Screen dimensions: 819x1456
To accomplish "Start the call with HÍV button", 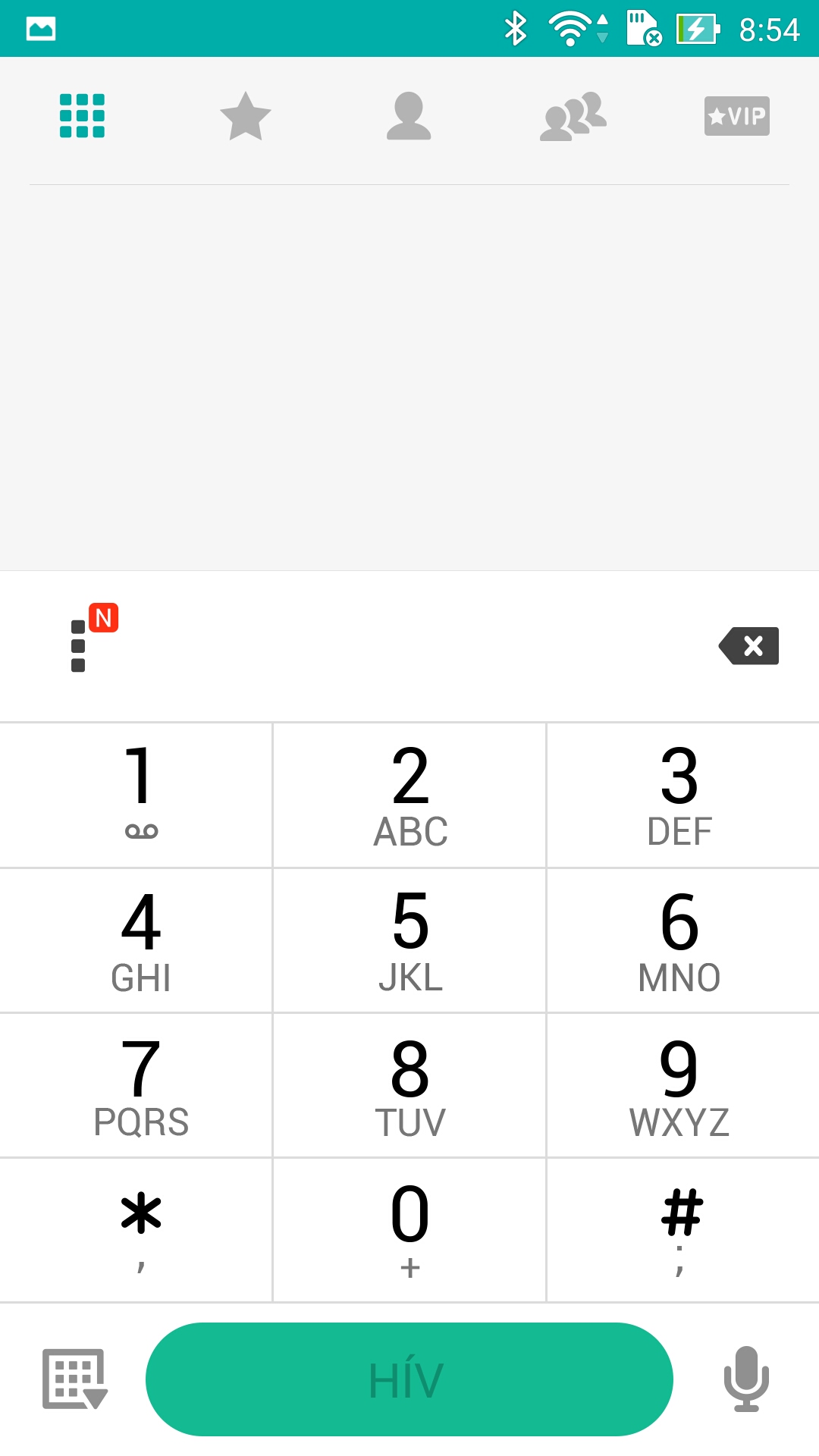I will pyautogui.click(x=409, y=1379).
